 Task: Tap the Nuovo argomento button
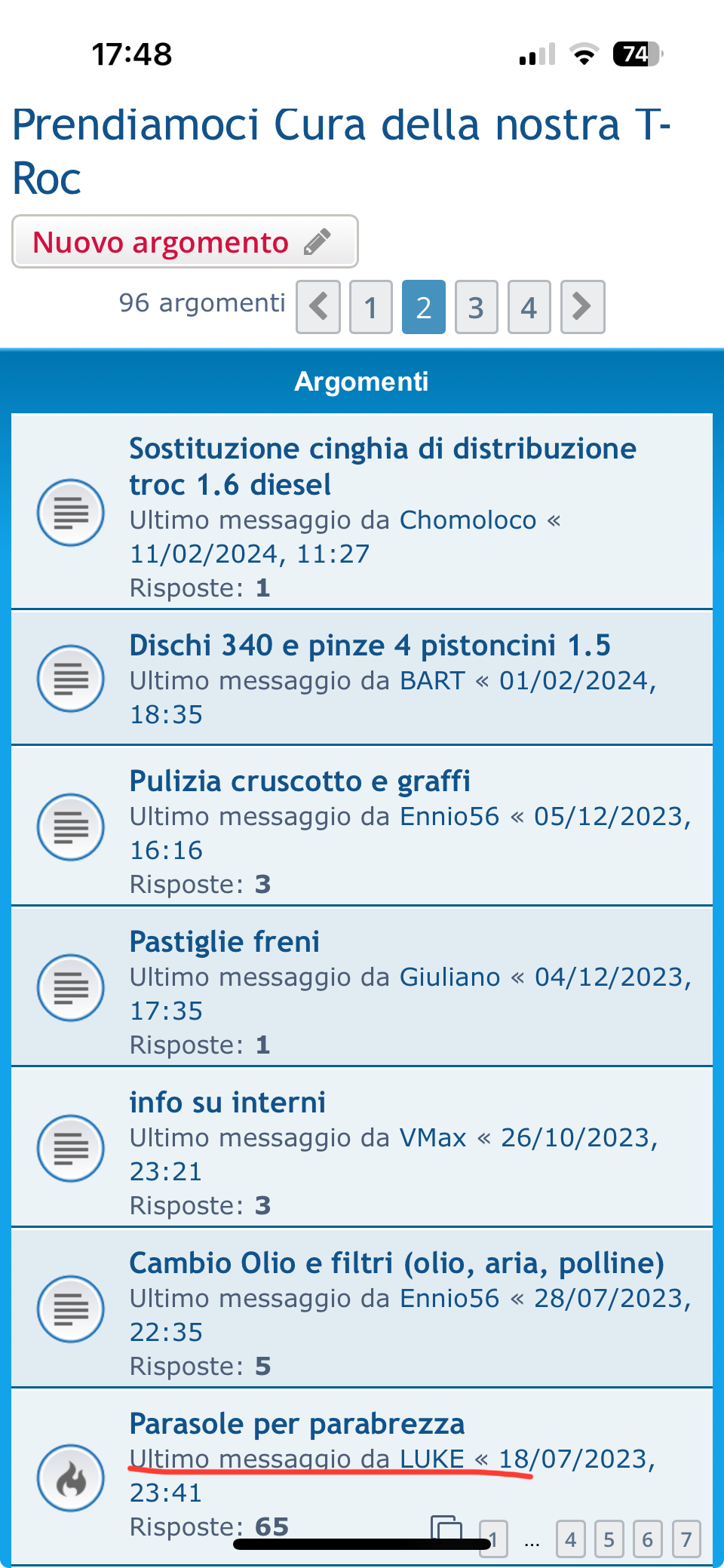[x=185, y=241]
